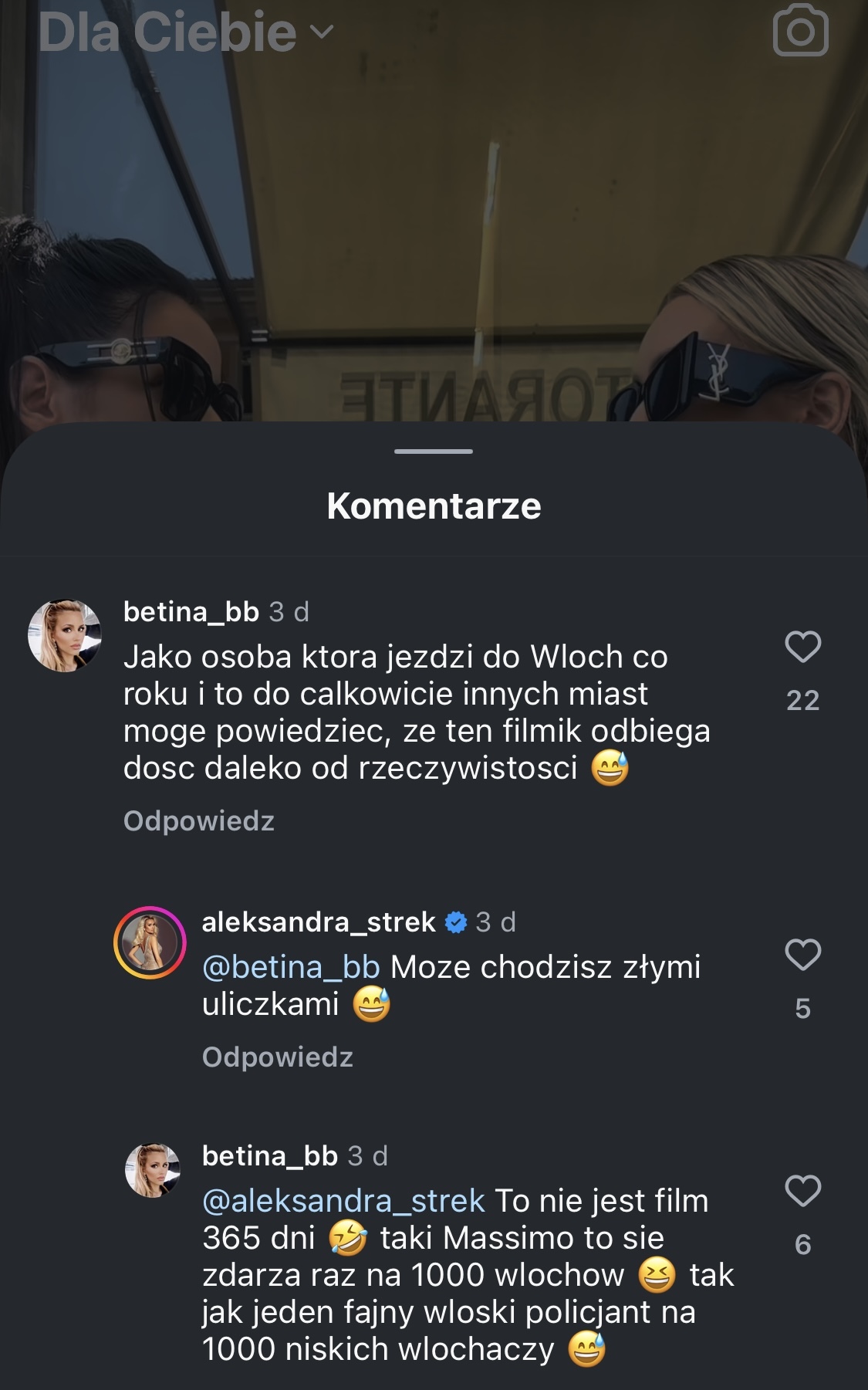The width and height of the screenshot is (868, 1390).
Task: Open betina_bb's avatar on the first comment
Action: [x=65, y=635]
